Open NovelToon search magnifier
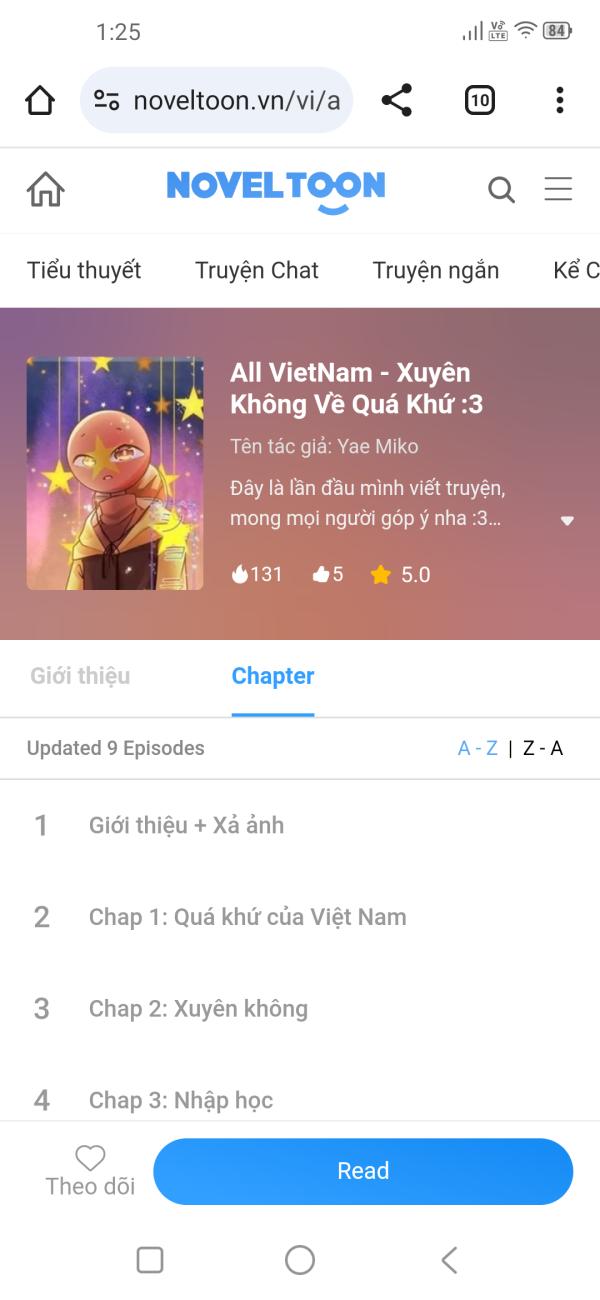The image size is (600, 1300). [x=501, y=189]
